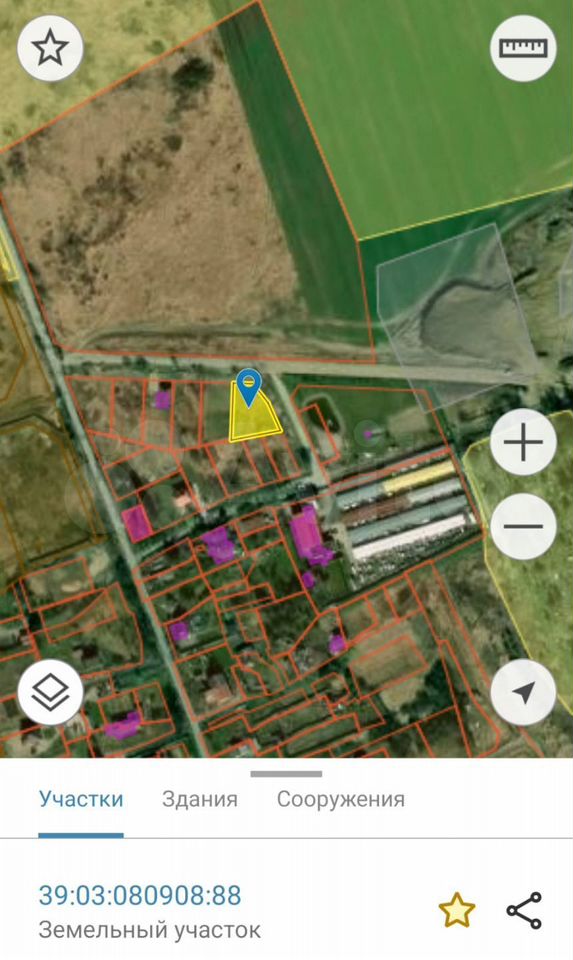Center the map on my location

(x=523, y=692)
